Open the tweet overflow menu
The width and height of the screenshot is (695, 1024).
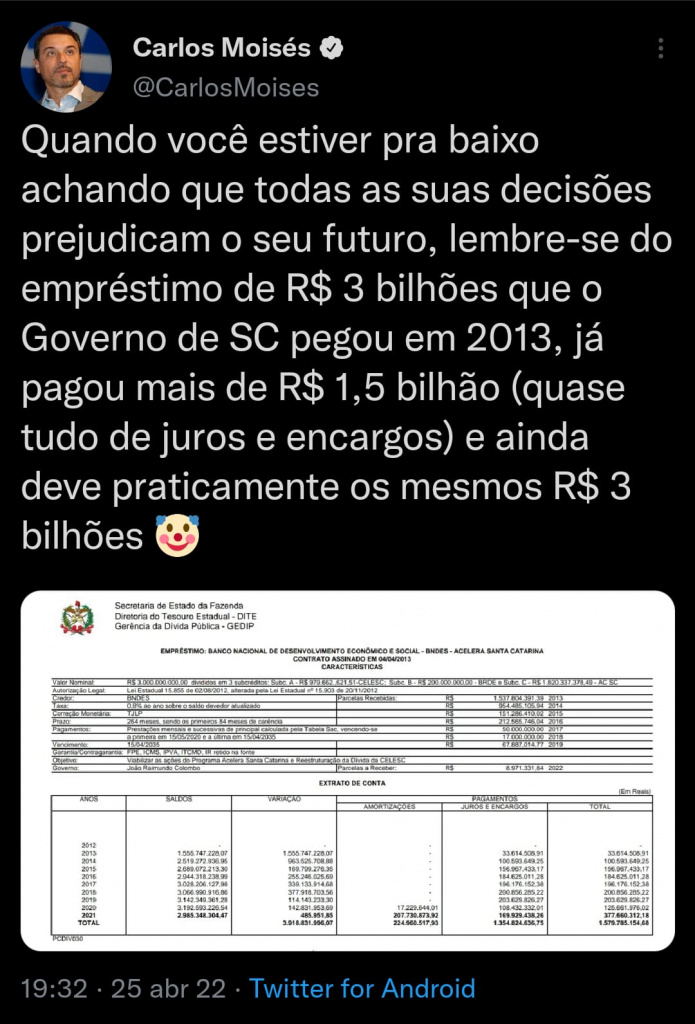coord(660,48)
